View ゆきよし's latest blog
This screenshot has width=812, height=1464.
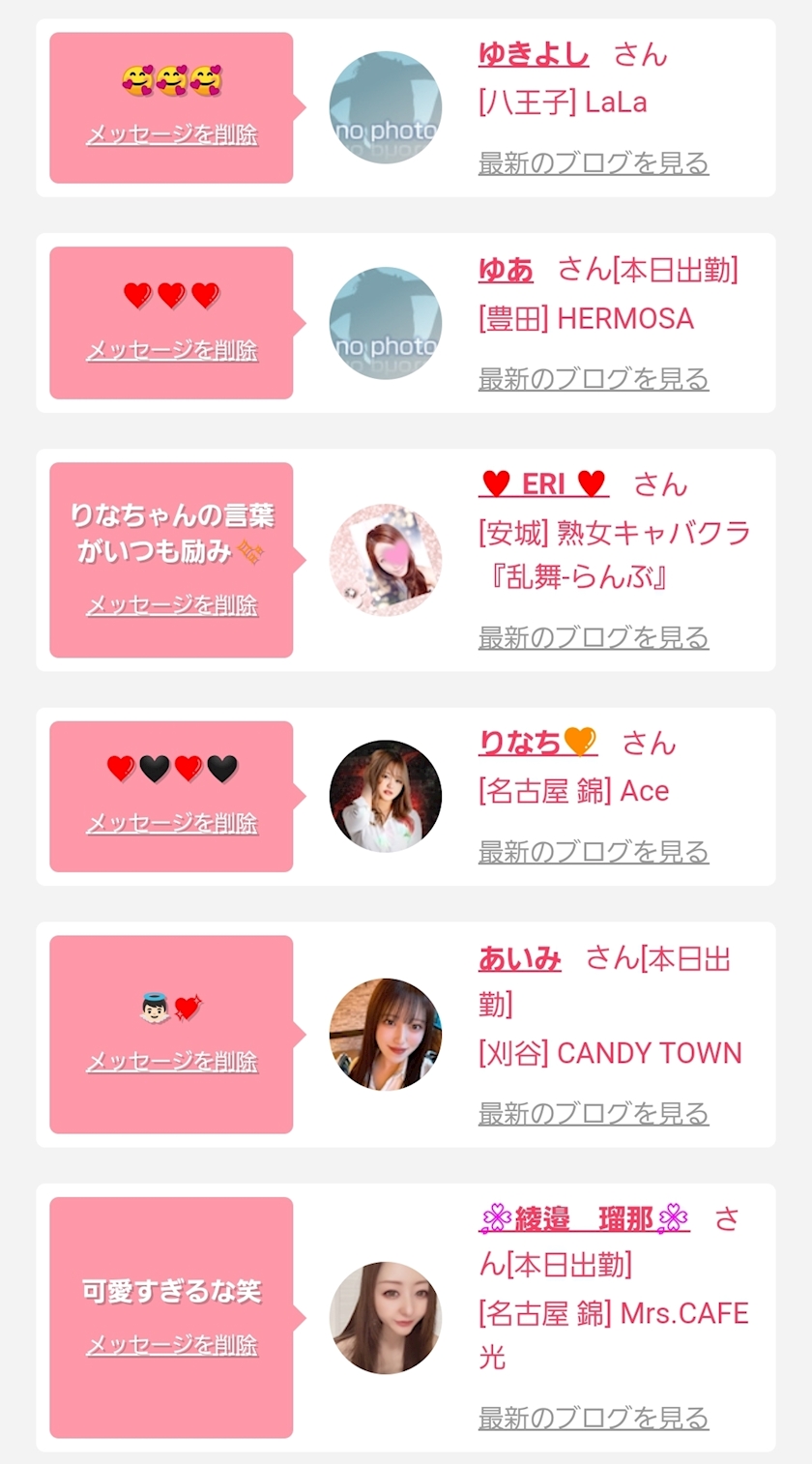click(594, 163)
